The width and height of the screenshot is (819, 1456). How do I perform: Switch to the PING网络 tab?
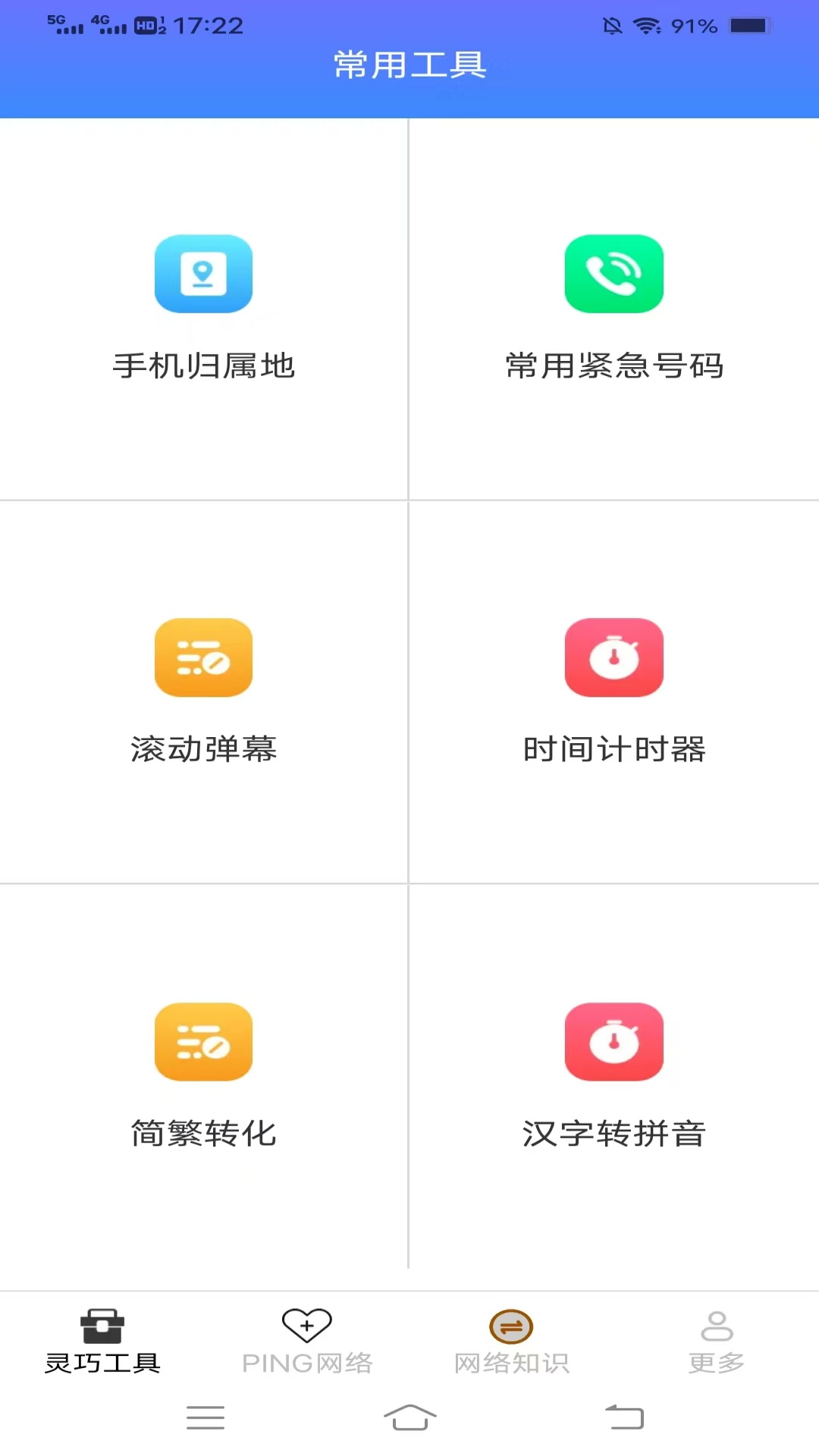[x=306, y=1342]
